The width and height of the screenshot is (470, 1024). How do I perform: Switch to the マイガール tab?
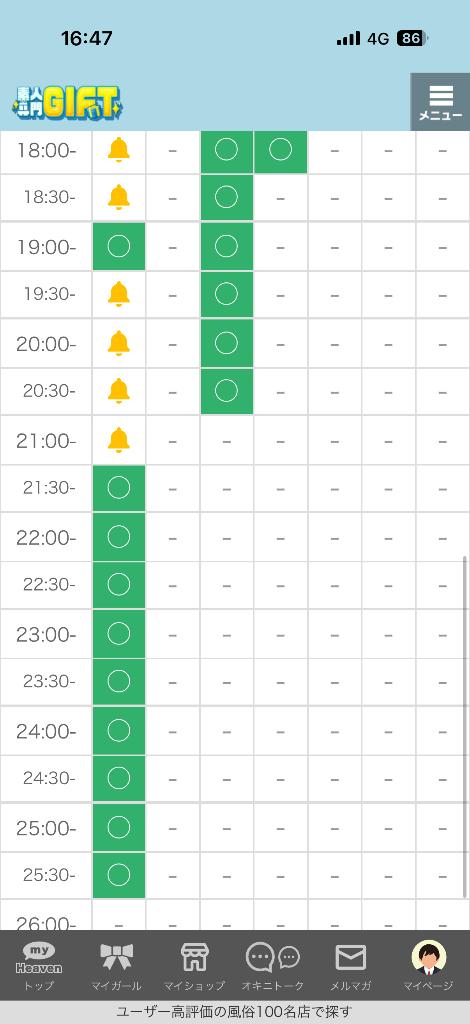[116, 966]
